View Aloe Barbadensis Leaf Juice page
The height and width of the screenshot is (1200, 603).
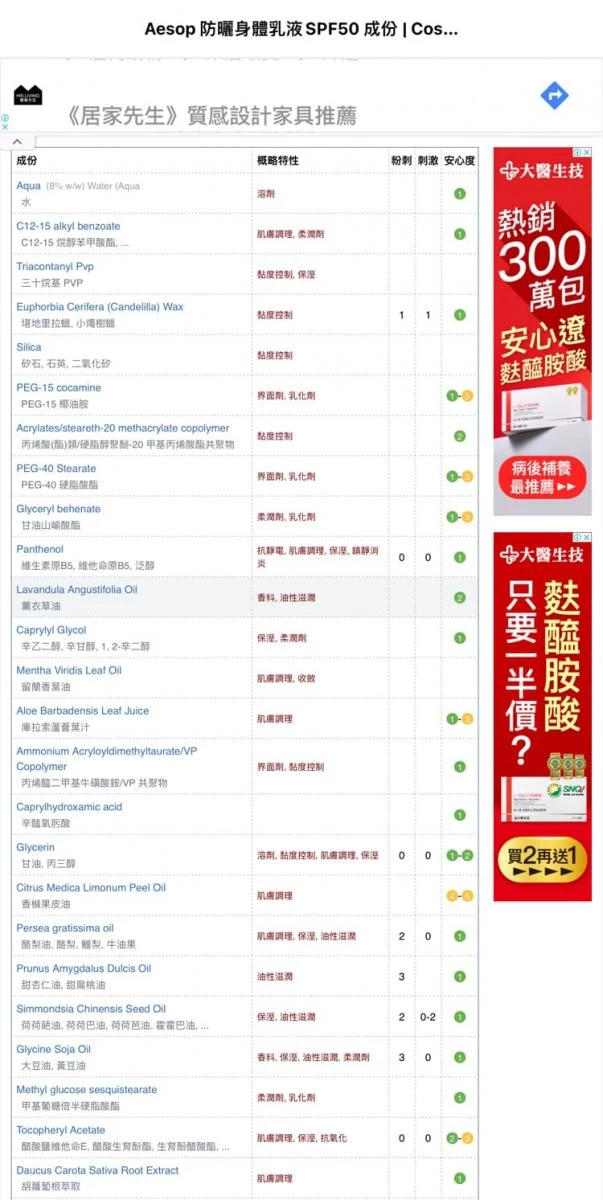(82, 711)
